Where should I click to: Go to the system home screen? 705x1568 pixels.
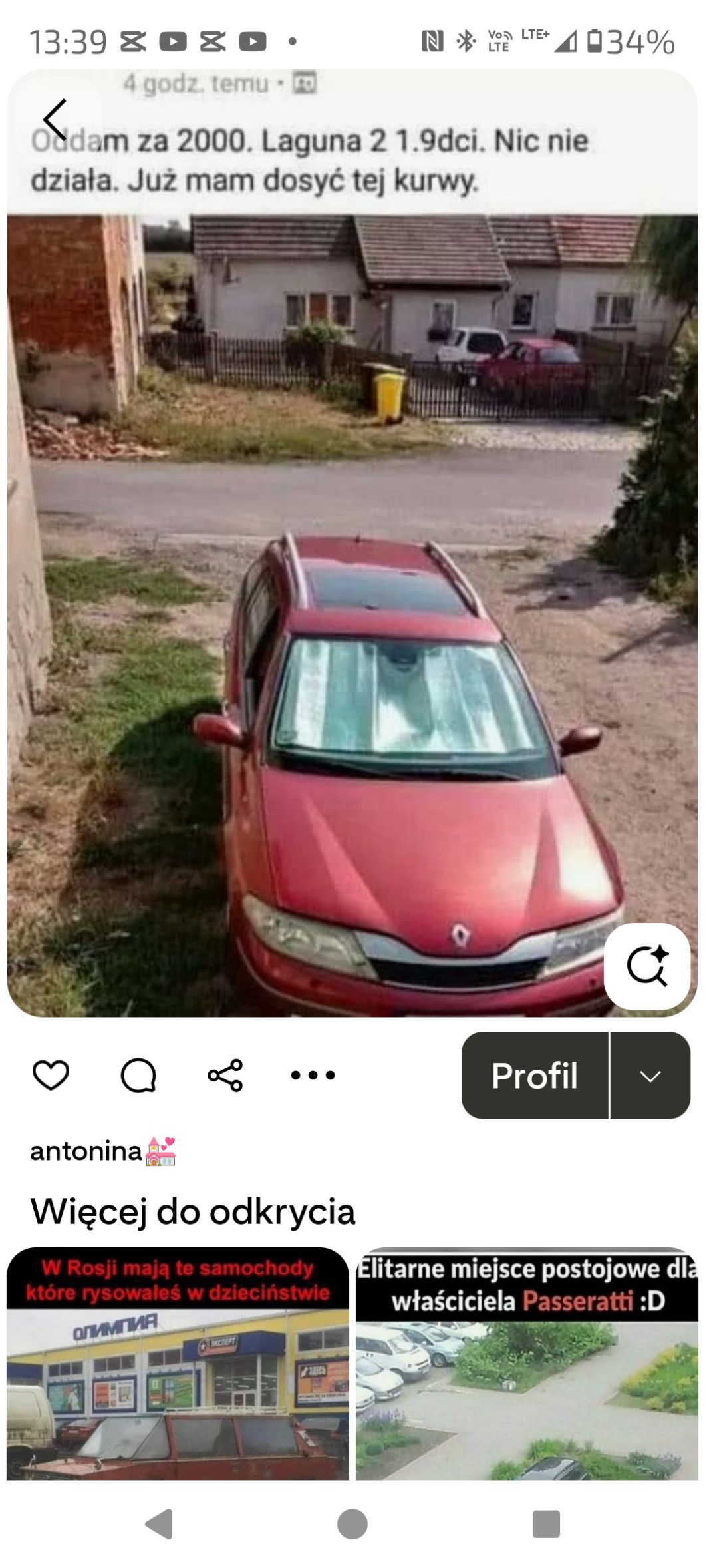pyautogui.click(x=352, y=1523)
